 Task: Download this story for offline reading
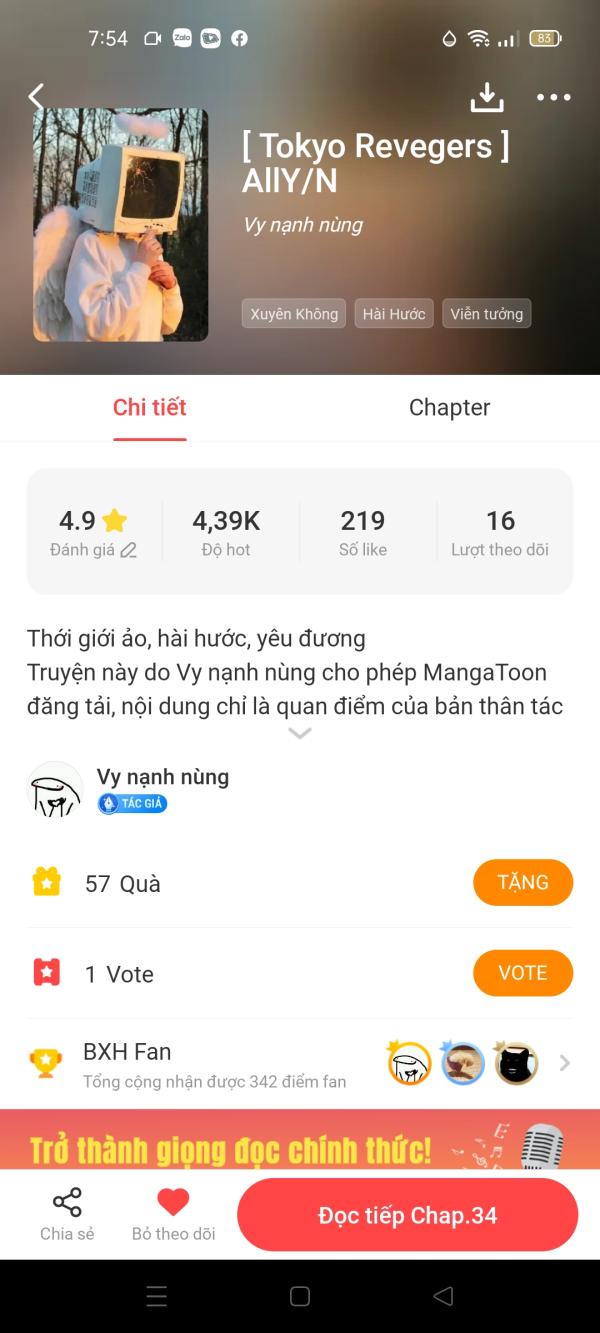coord(487,97)
